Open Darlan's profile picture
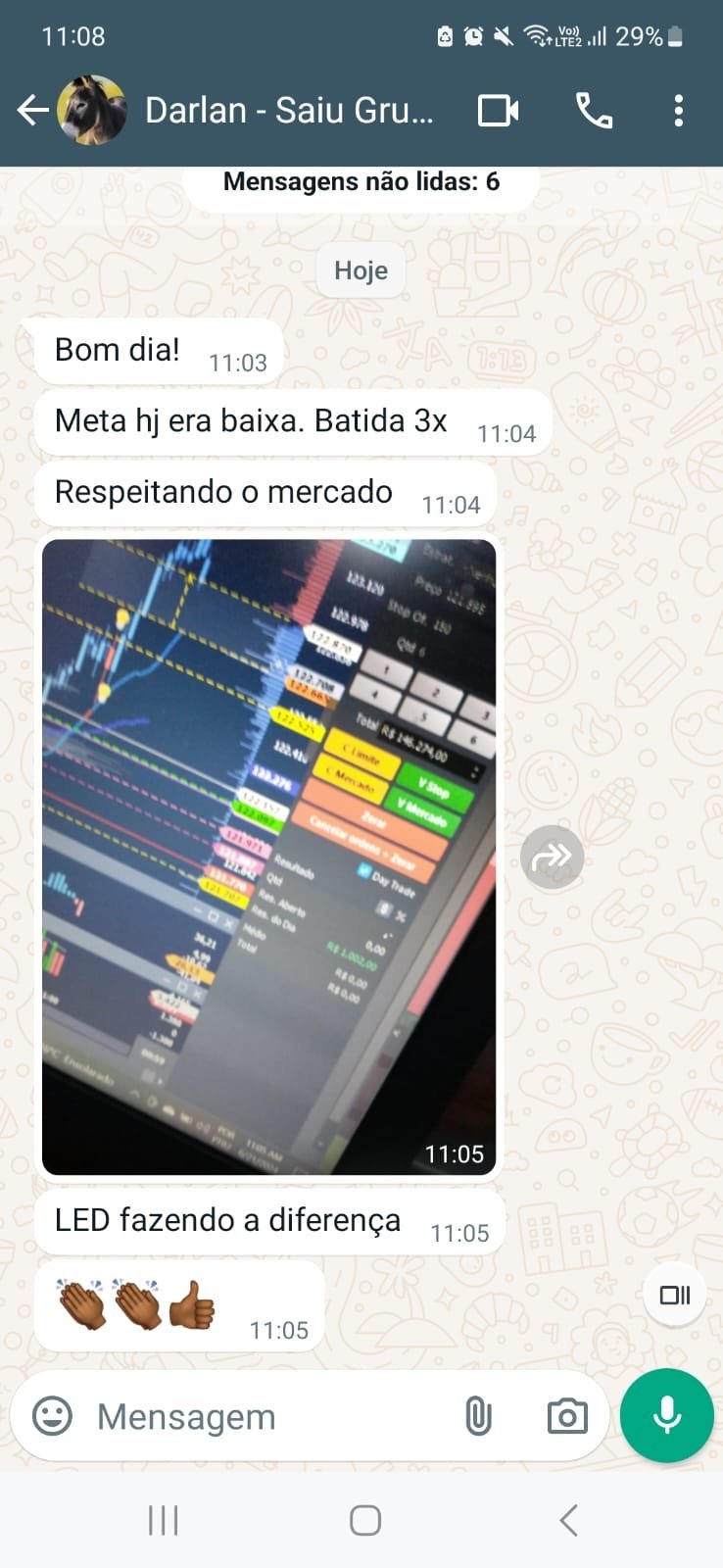This screenshot has width=723, height=1568. (x=92, y=111)
